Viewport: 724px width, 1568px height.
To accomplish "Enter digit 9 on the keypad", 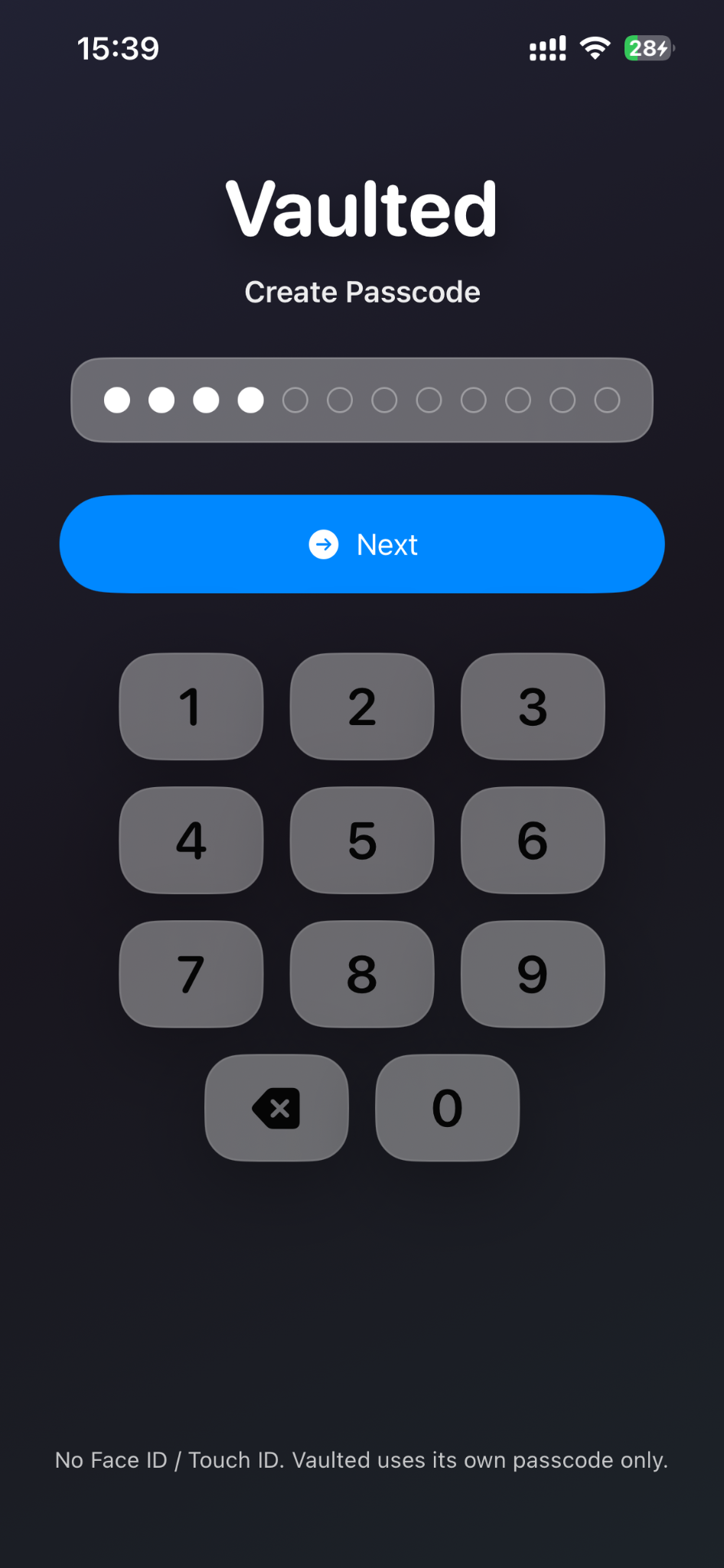I will tap(533, 974).
